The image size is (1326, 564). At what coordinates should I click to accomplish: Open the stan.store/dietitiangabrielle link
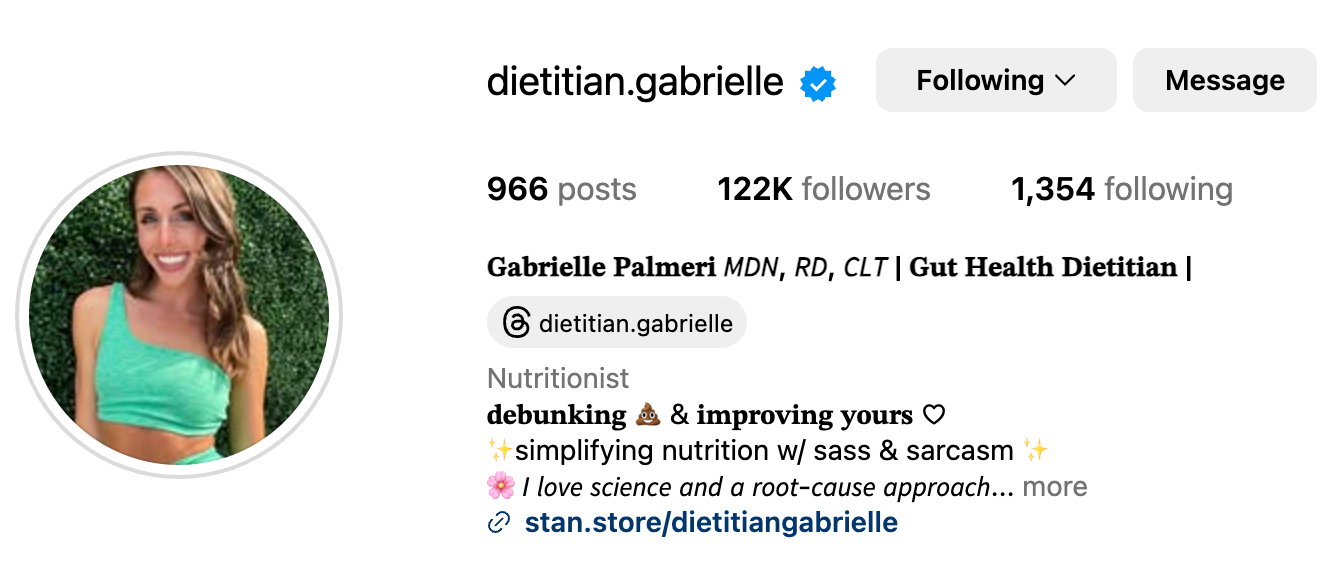pos(711,522)
